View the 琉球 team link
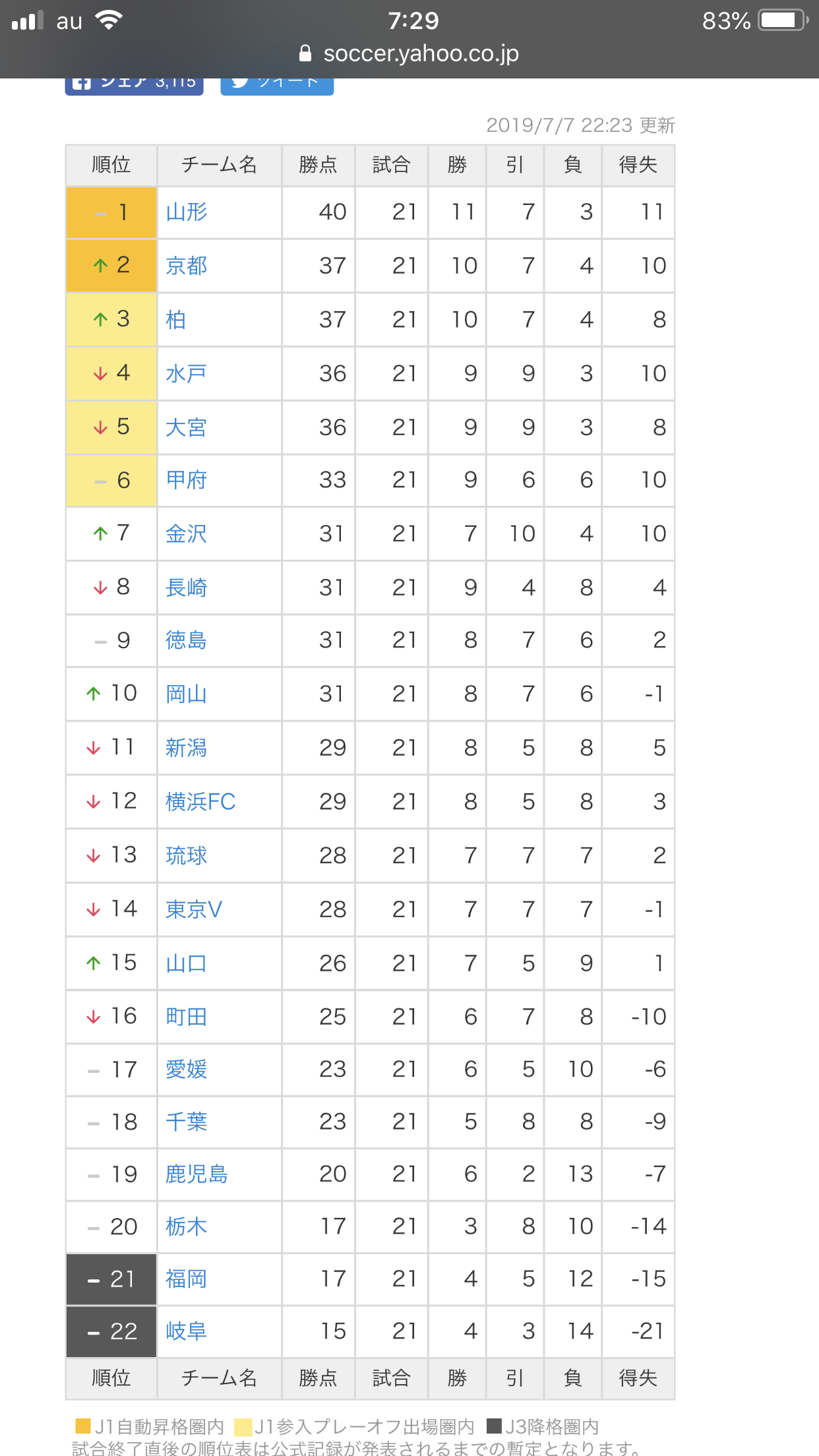Screen dimensions: 819x1456 click(187, 856)
